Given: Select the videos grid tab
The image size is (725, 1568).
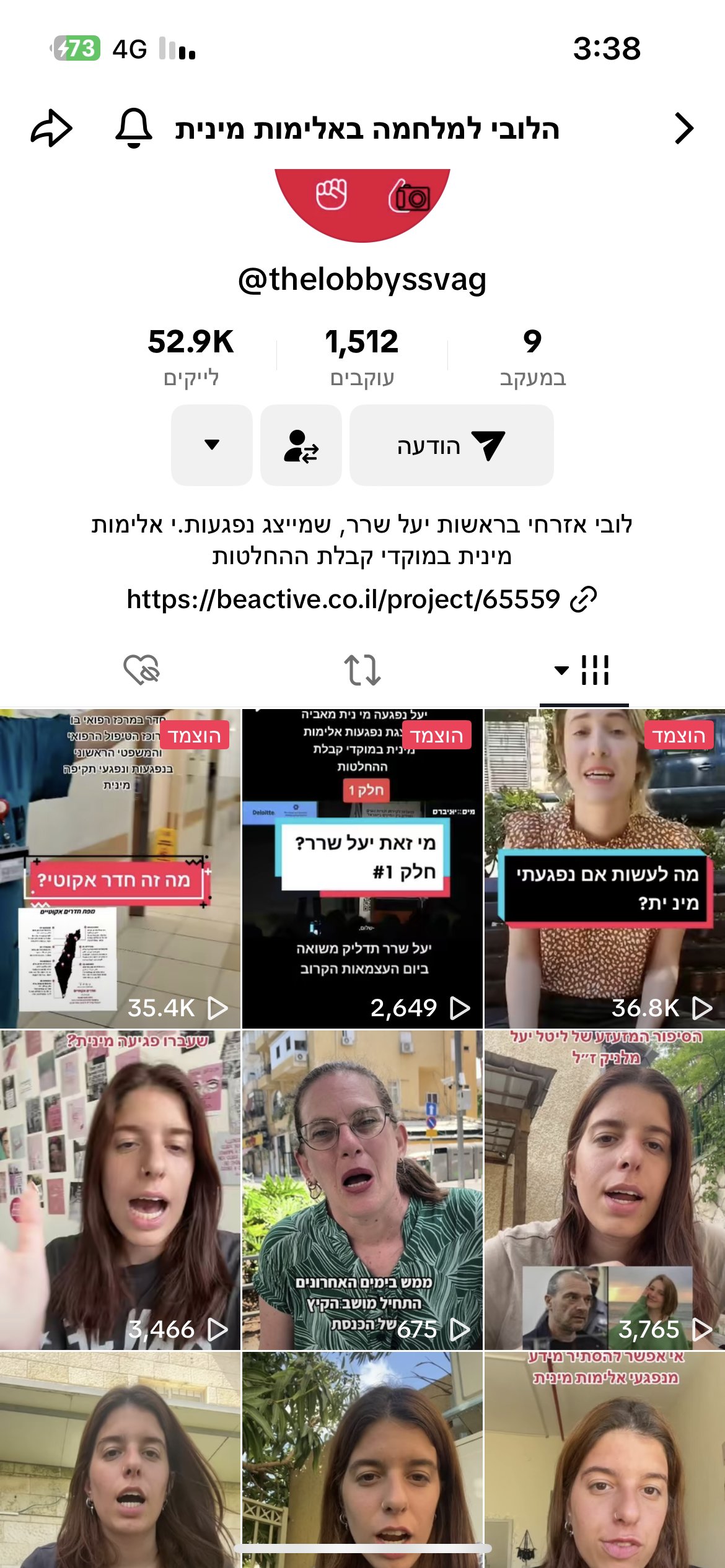Looking at the screenshot, I should click(x=584, y=670).
